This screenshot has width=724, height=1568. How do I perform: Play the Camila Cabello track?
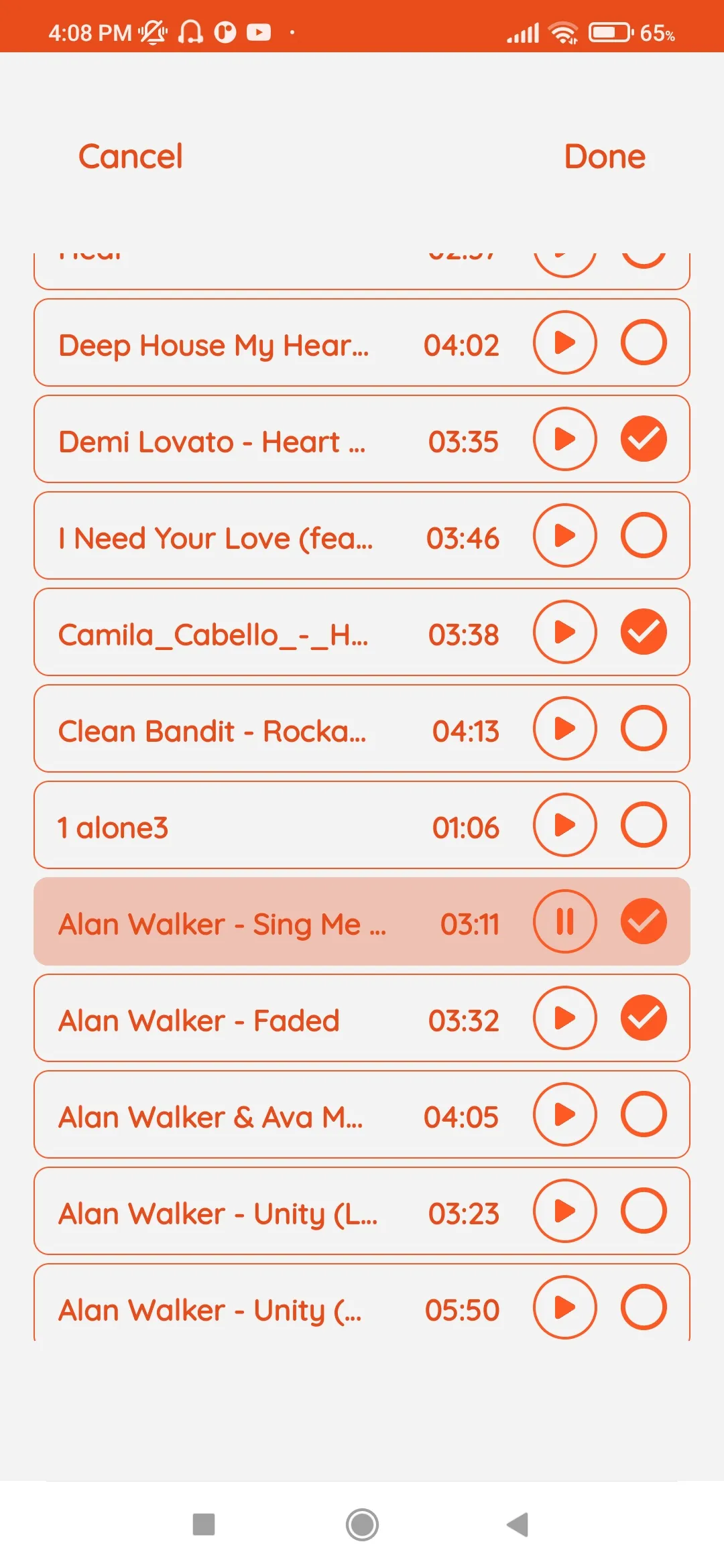click(564, 632)
